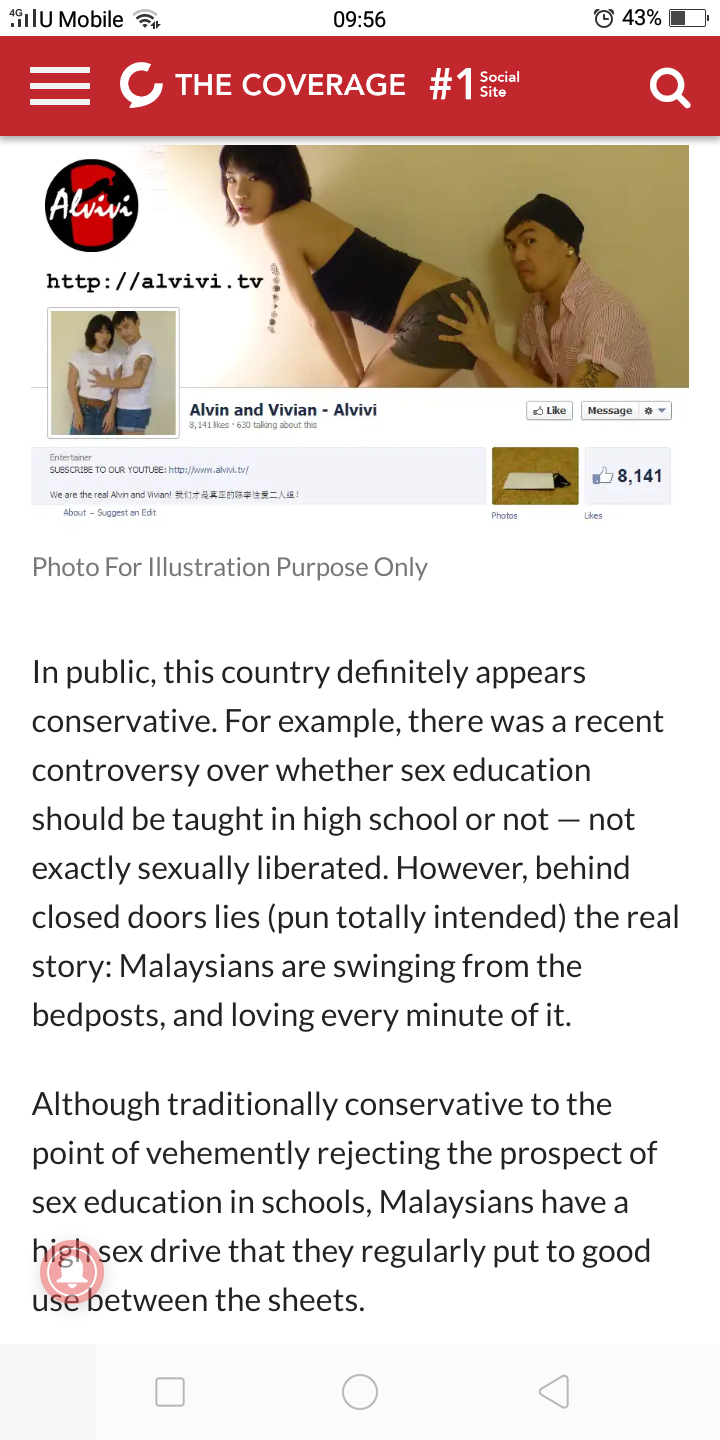This screenshot has width=720, height=1440.
Task: Open the site search
Action: [x=669, y=87]
